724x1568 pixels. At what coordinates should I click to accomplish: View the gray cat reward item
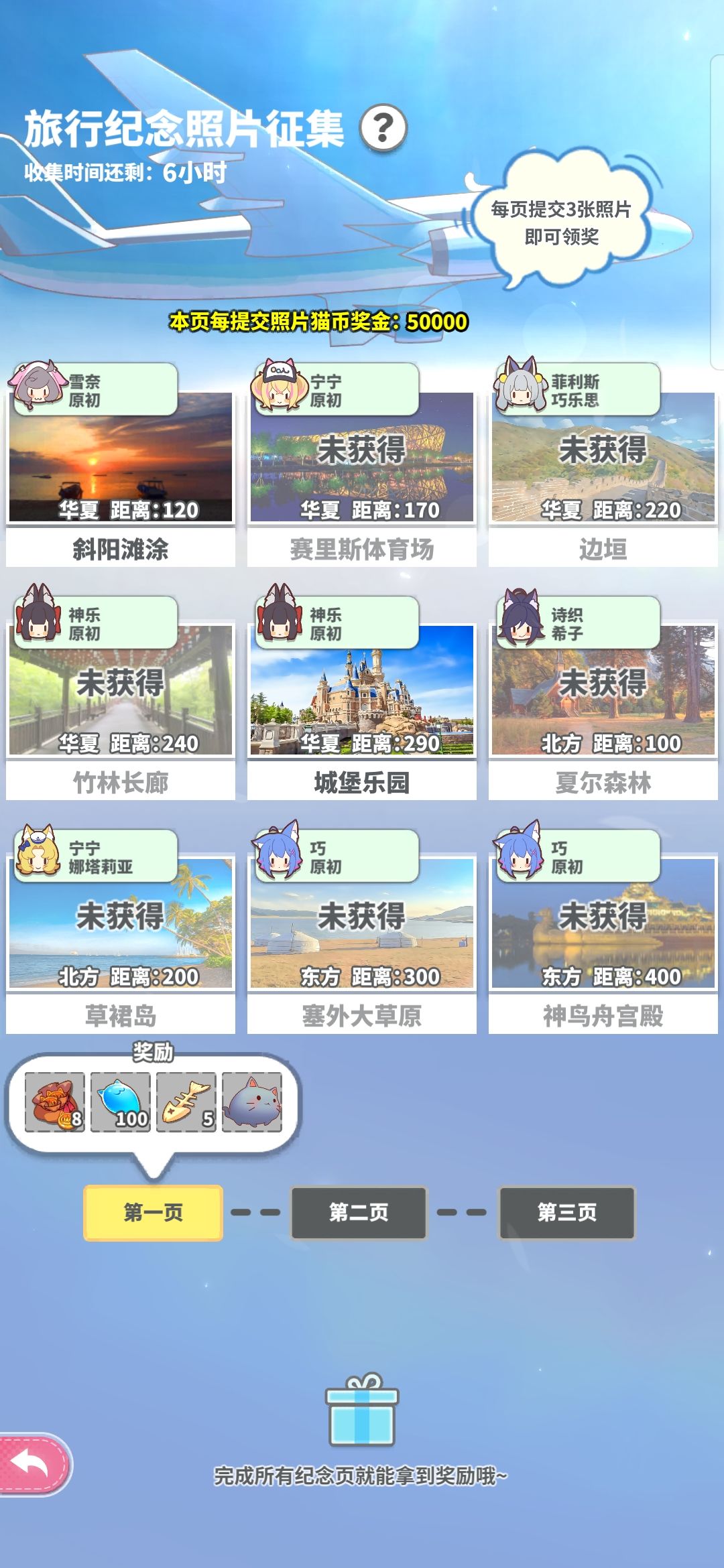coord(252,1102)
